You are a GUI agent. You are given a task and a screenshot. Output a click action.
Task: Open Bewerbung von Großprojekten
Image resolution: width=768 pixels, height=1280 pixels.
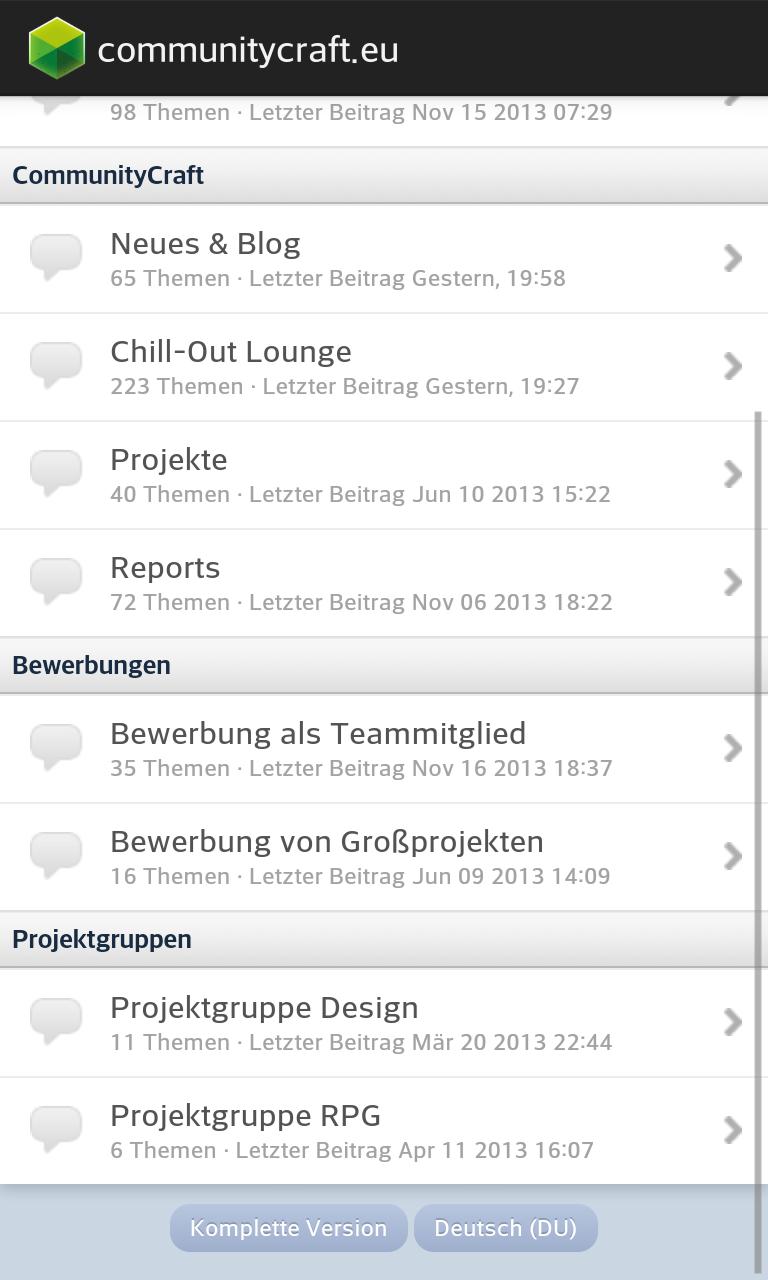click(384, 857)
